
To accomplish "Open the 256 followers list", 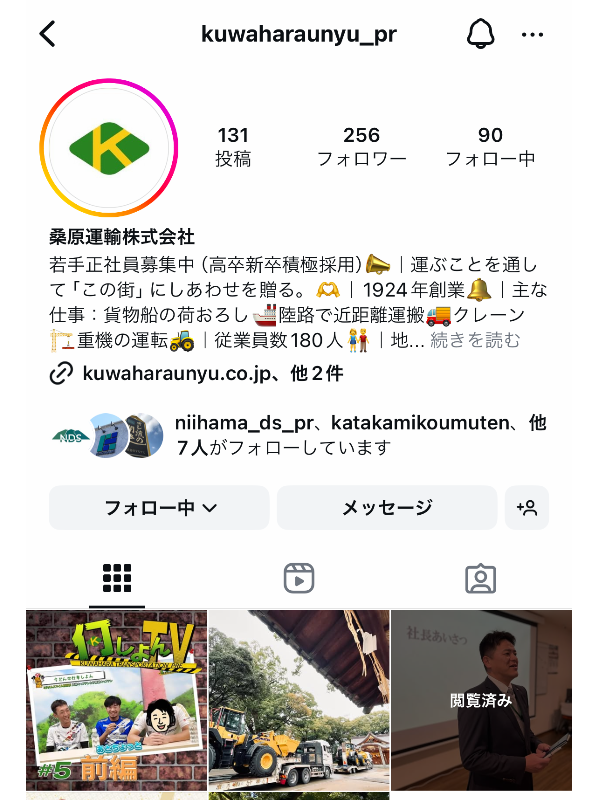I will [361, 146].
